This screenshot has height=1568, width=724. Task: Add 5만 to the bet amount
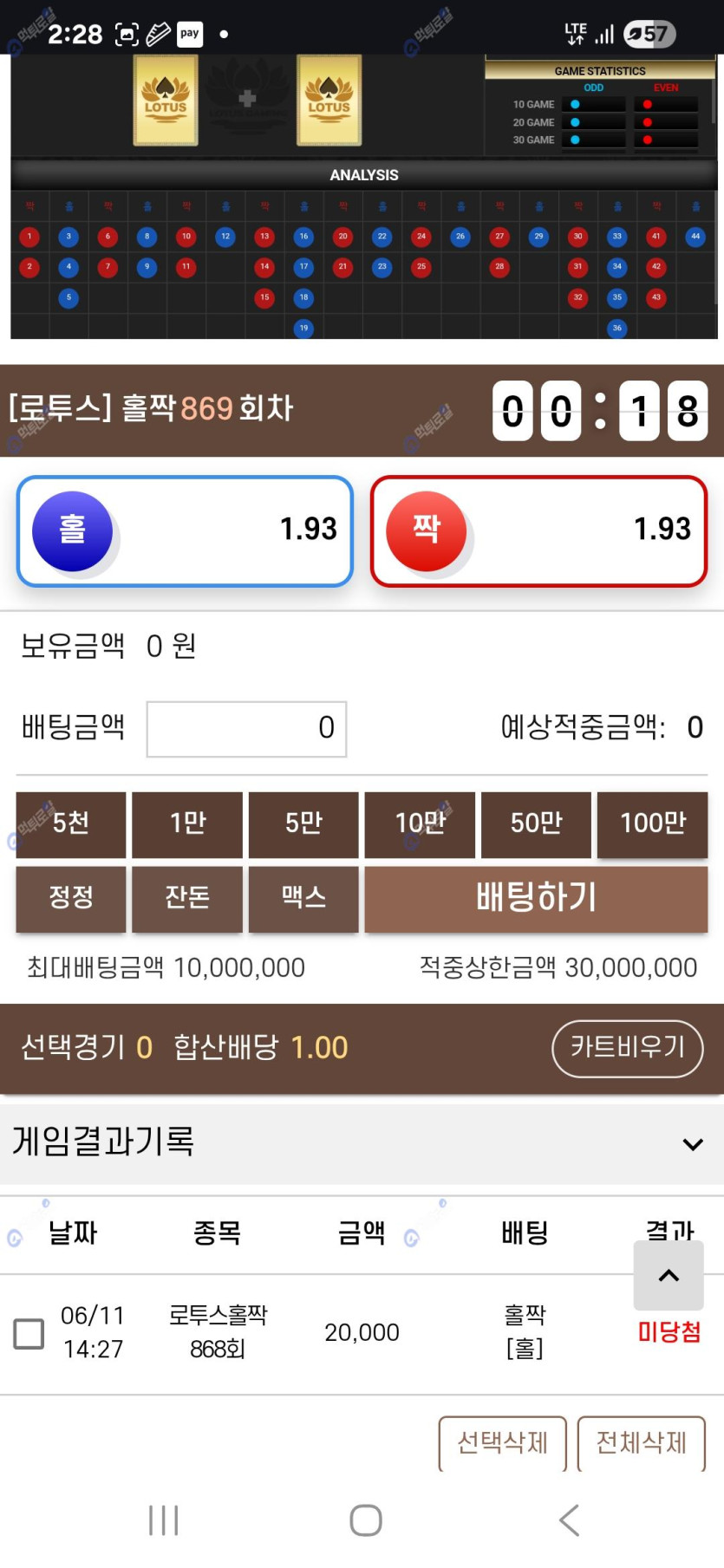tap(303, 823)
